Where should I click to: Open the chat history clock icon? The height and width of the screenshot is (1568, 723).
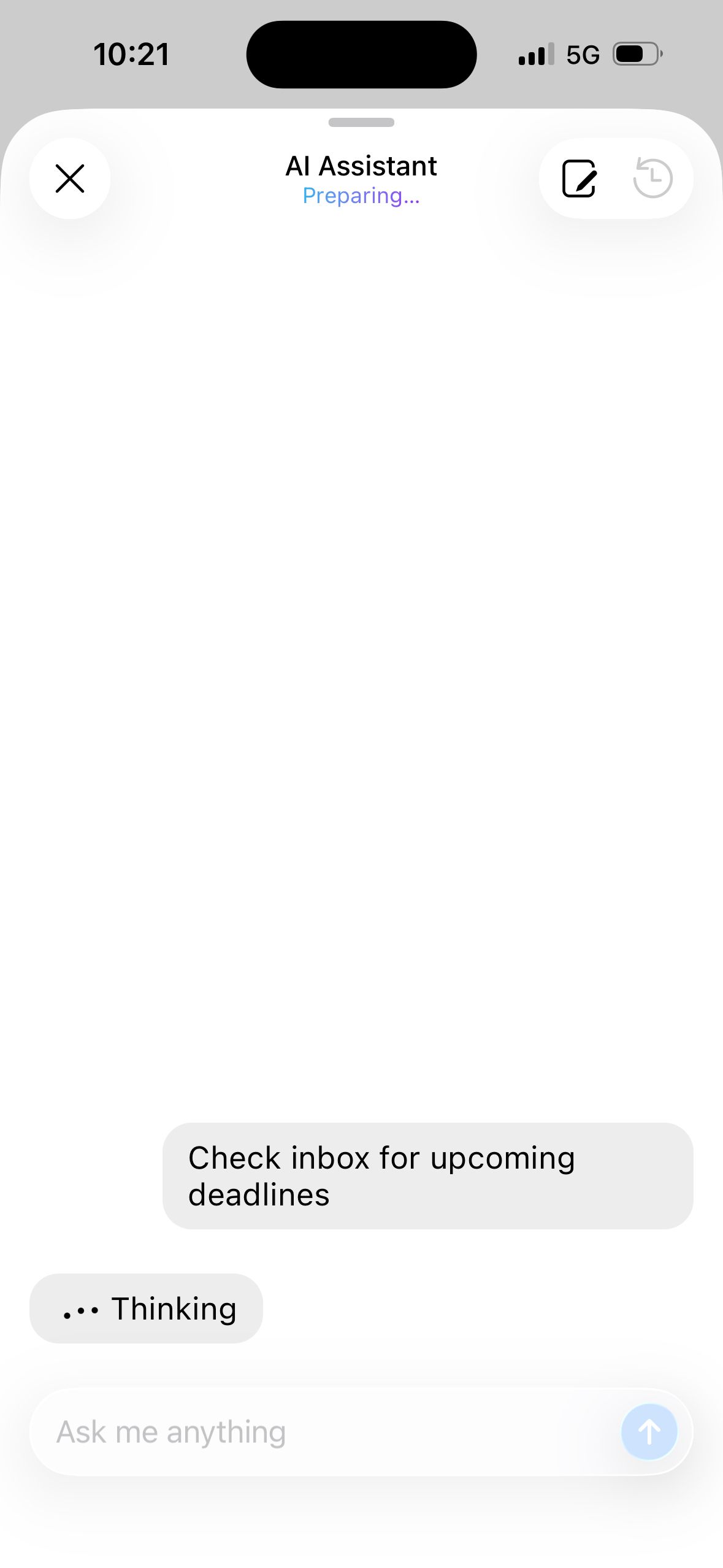(x=653, y=179)
